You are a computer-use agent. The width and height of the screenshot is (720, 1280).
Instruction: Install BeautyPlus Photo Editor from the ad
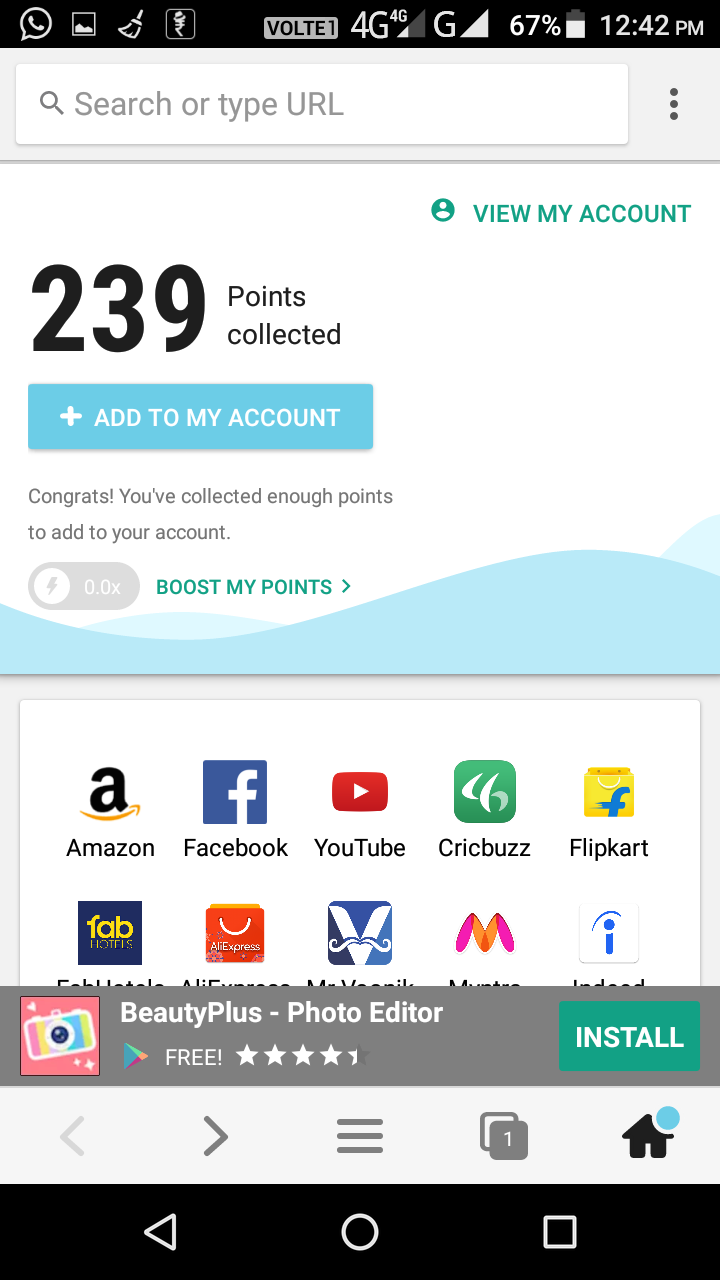coord(628,1037)
